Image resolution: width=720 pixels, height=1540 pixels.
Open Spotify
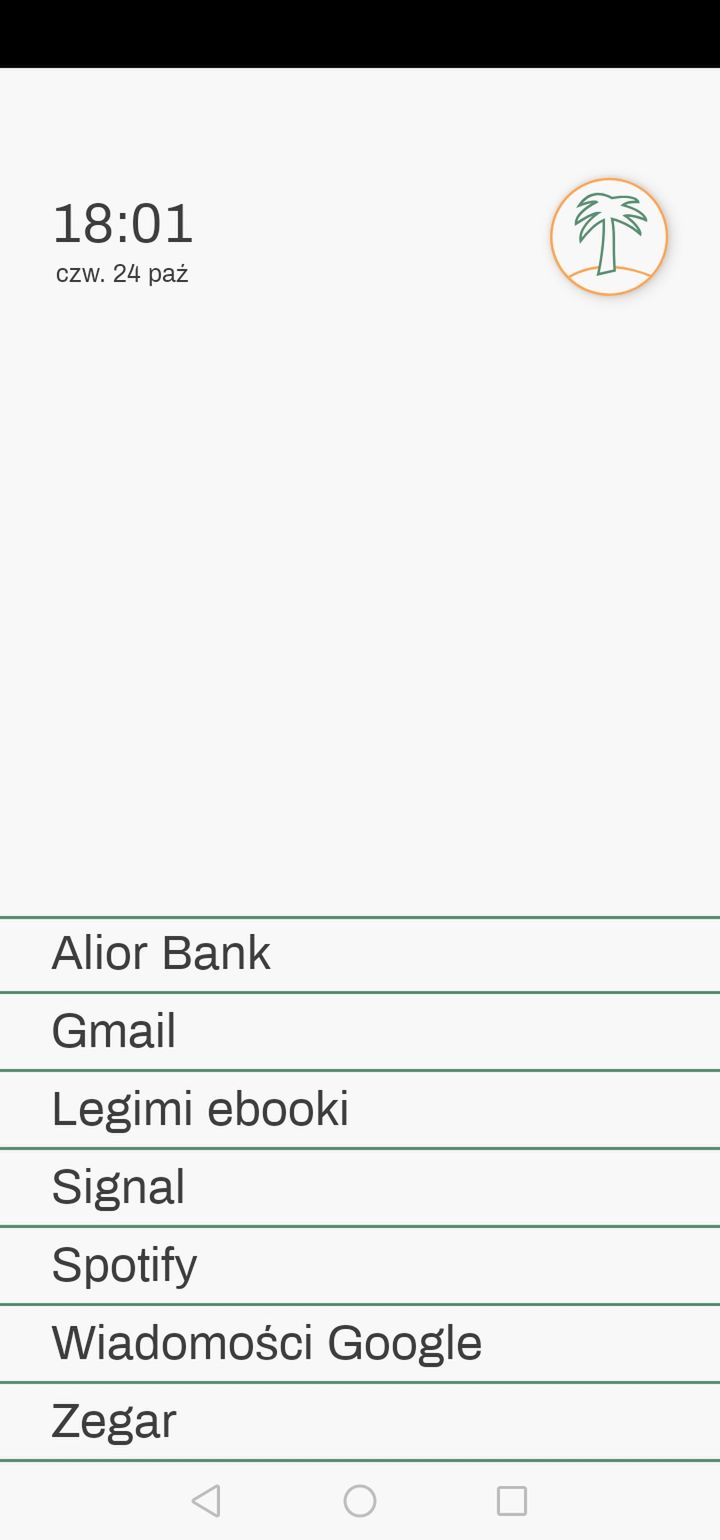(x=124, y=1265)
